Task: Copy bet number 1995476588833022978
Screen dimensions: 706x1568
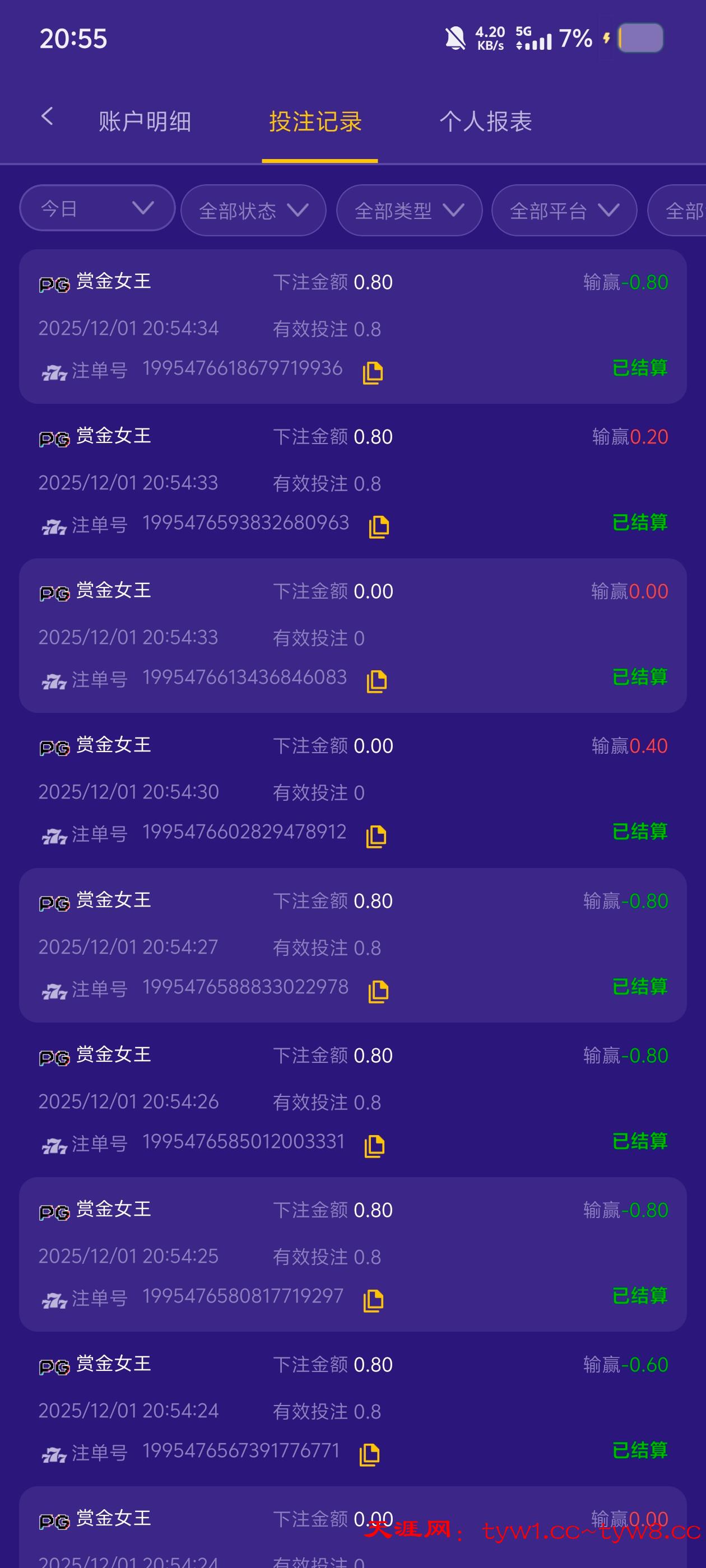Action: [x=378, y=991]
